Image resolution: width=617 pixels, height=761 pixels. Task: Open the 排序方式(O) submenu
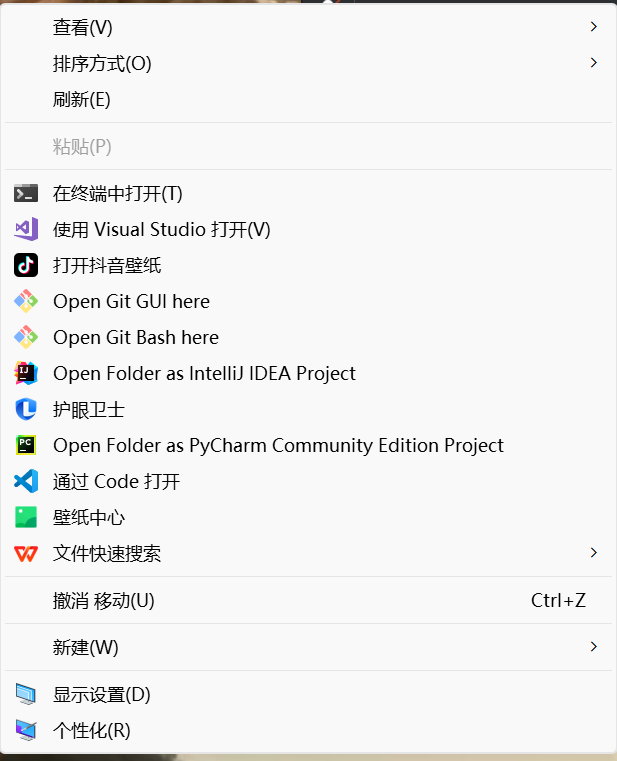click(x=308, y=63)
